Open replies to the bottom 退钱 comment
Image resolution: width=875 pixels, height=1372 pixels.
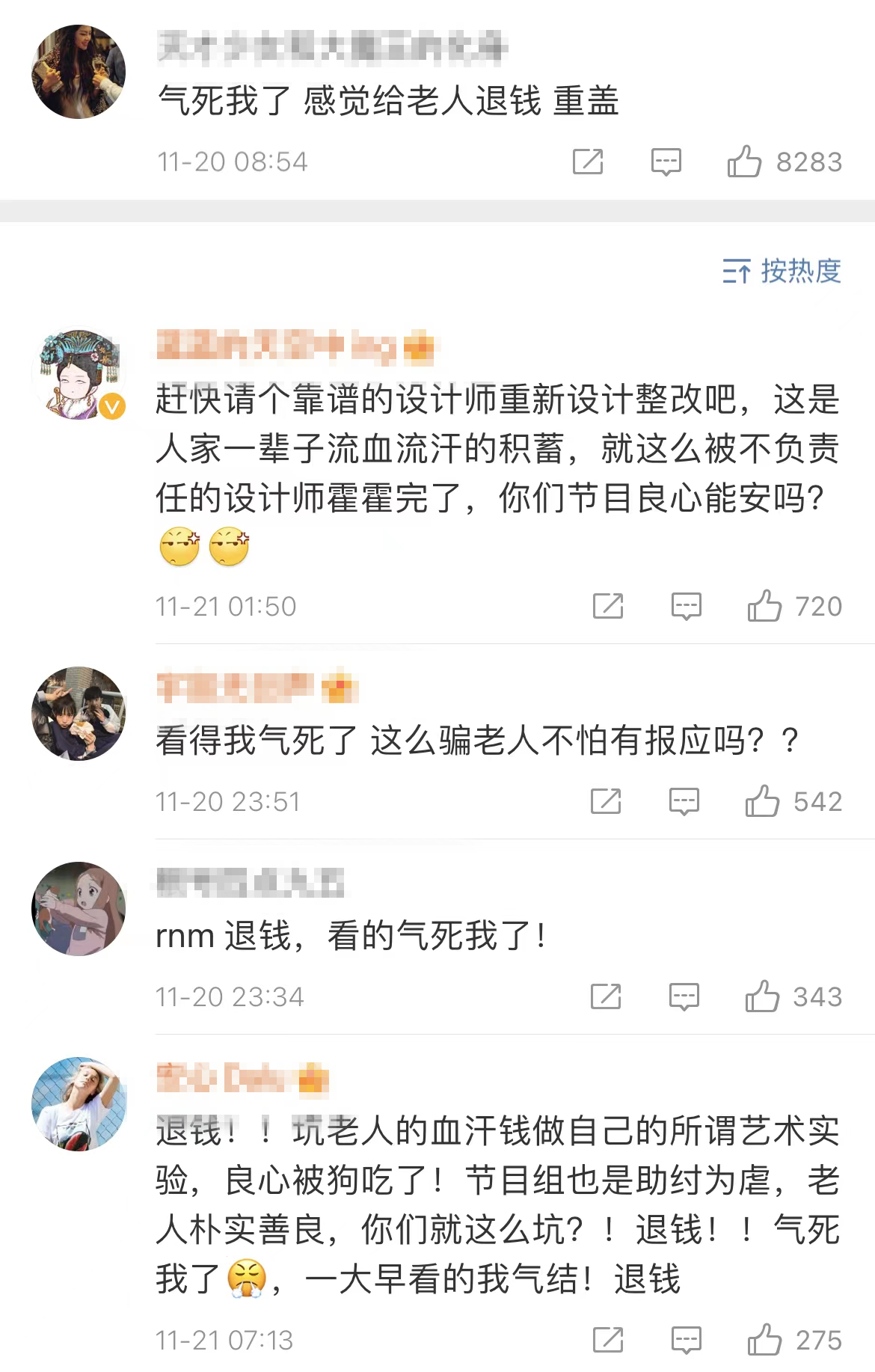[x=687, y=1341]
